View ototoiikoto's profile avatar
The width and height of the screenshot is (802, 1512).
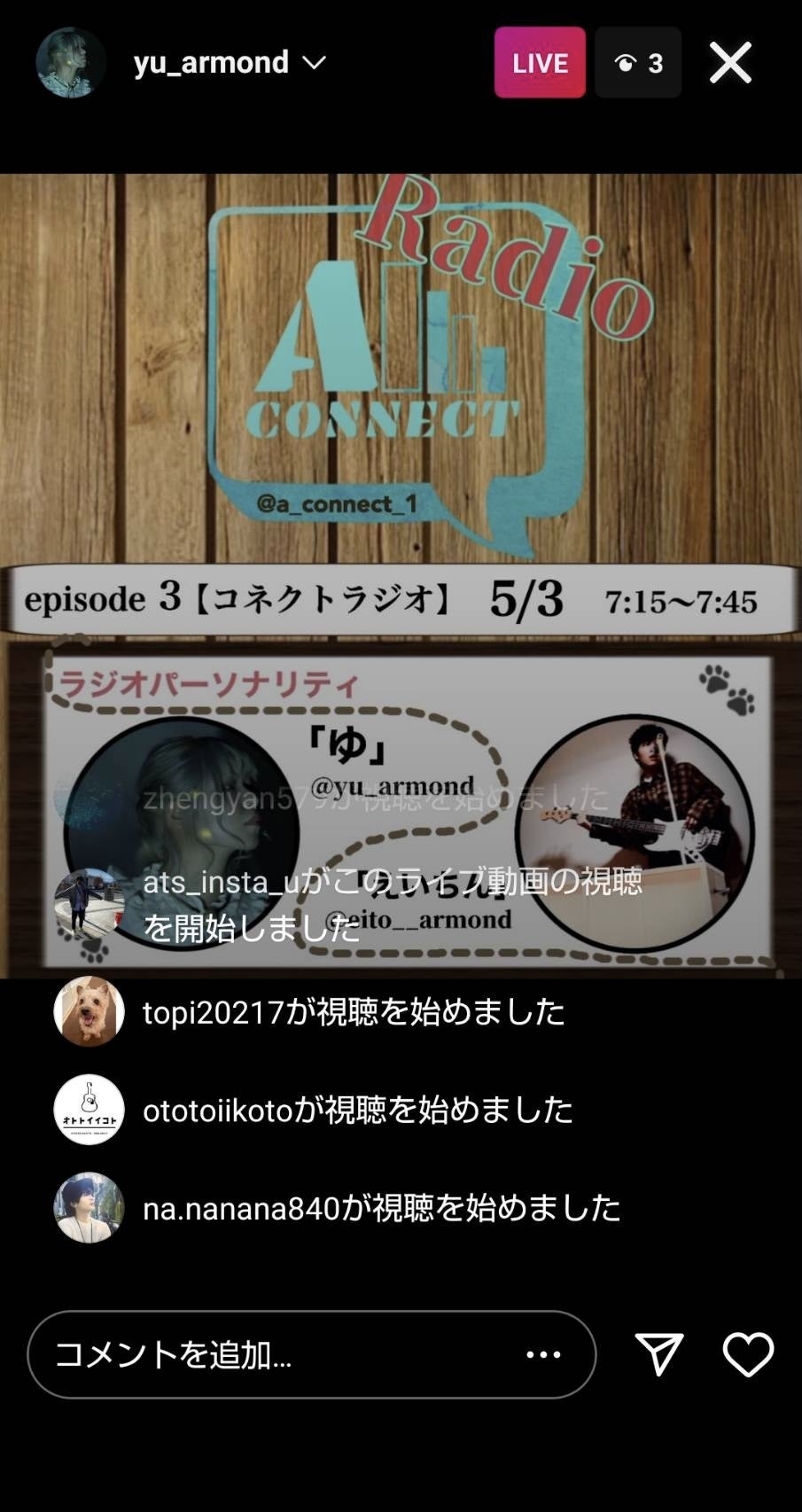[89, 1110]
